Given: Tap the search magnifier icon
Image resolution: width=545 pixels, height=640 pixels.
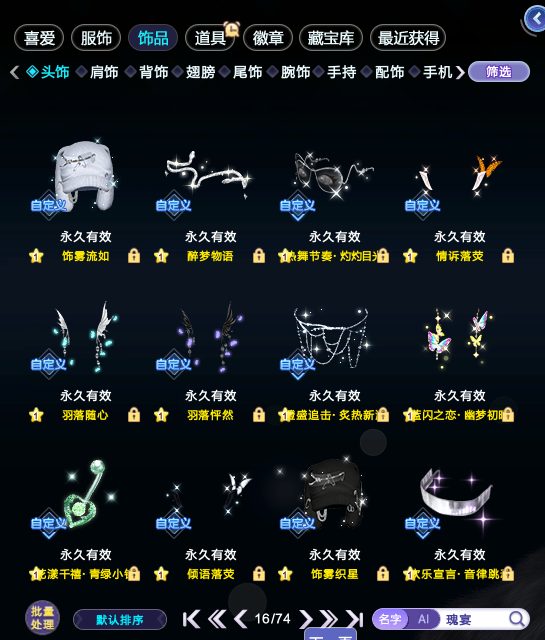Looking at the screenshot, I should (x=516, y=619).
